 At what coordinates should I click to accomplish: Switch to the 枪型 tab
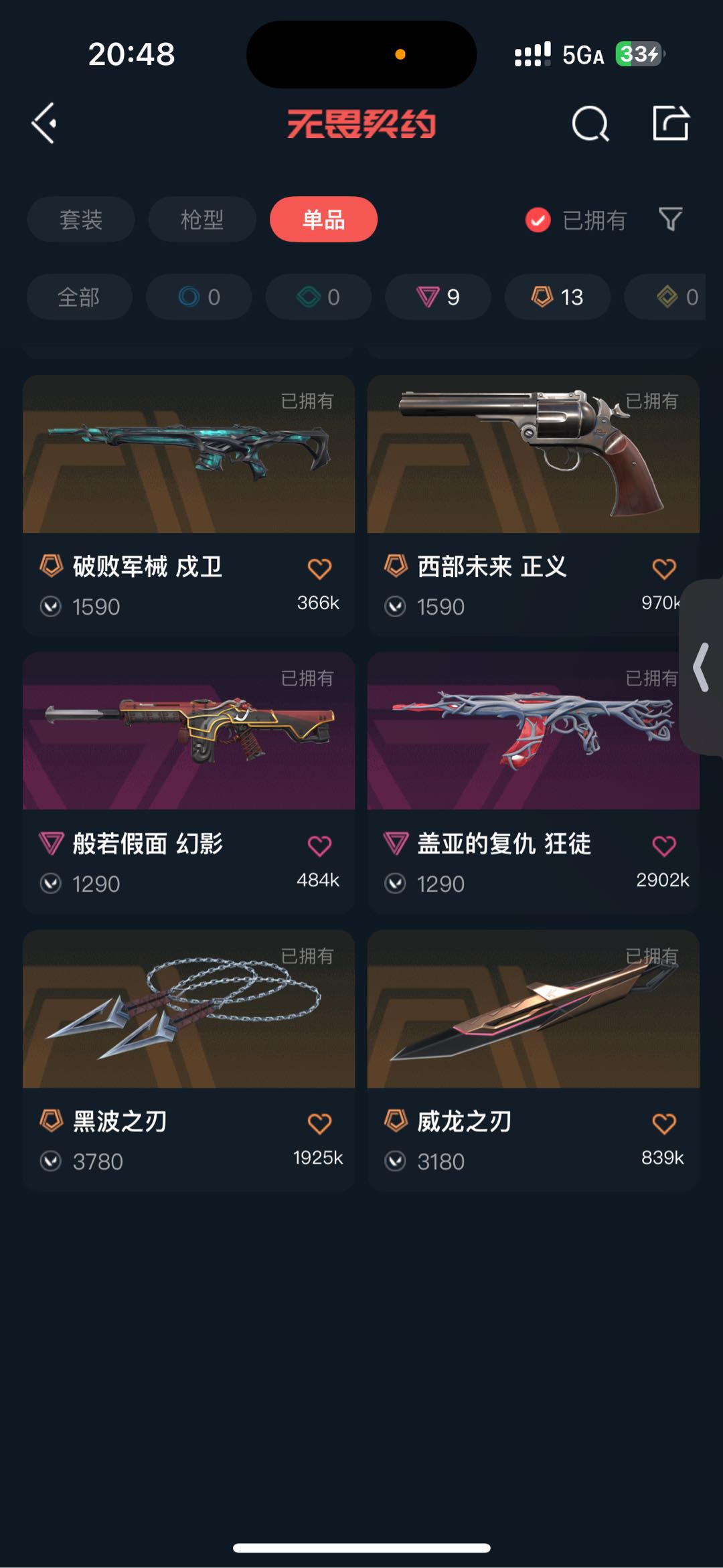(x=202, y=220)
